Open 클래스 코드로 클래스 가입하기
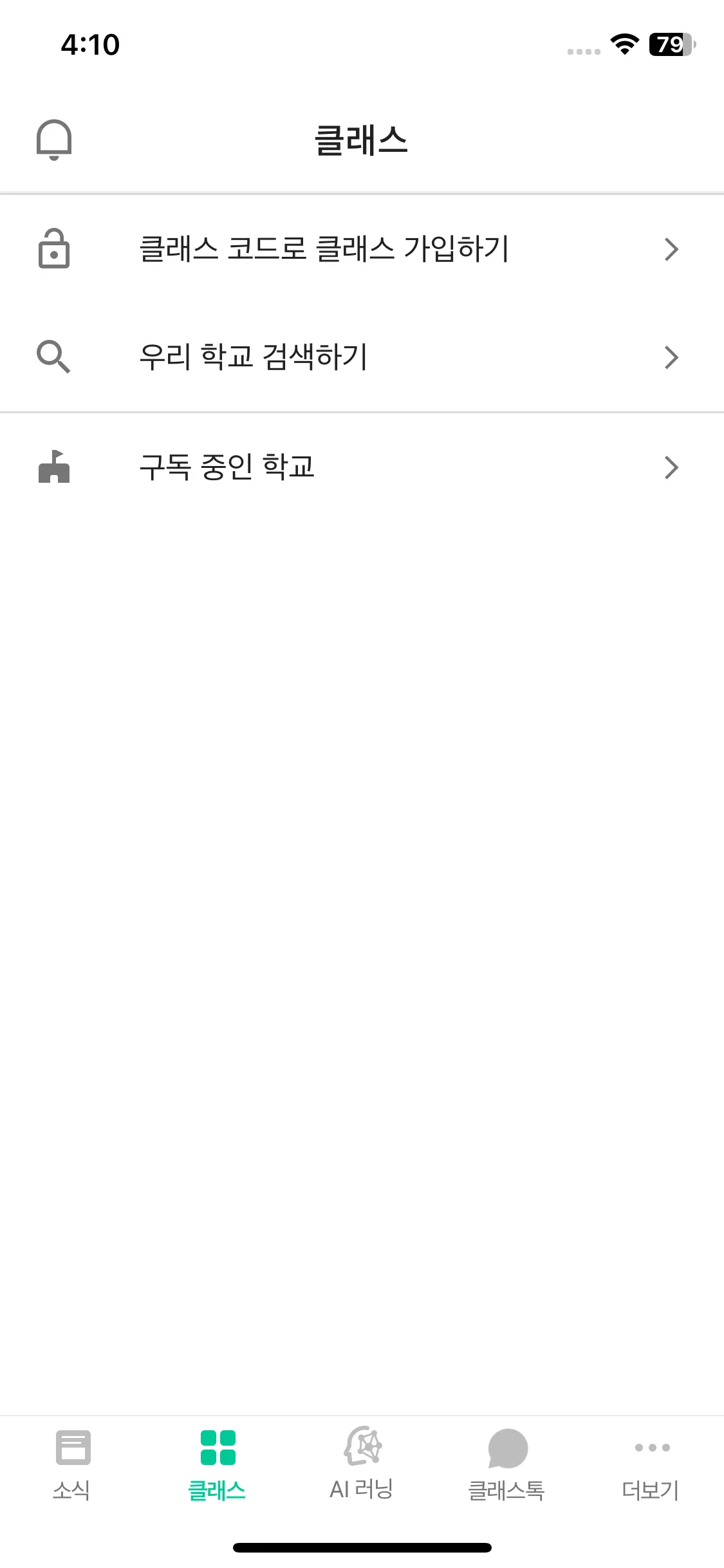 (325, 251)
